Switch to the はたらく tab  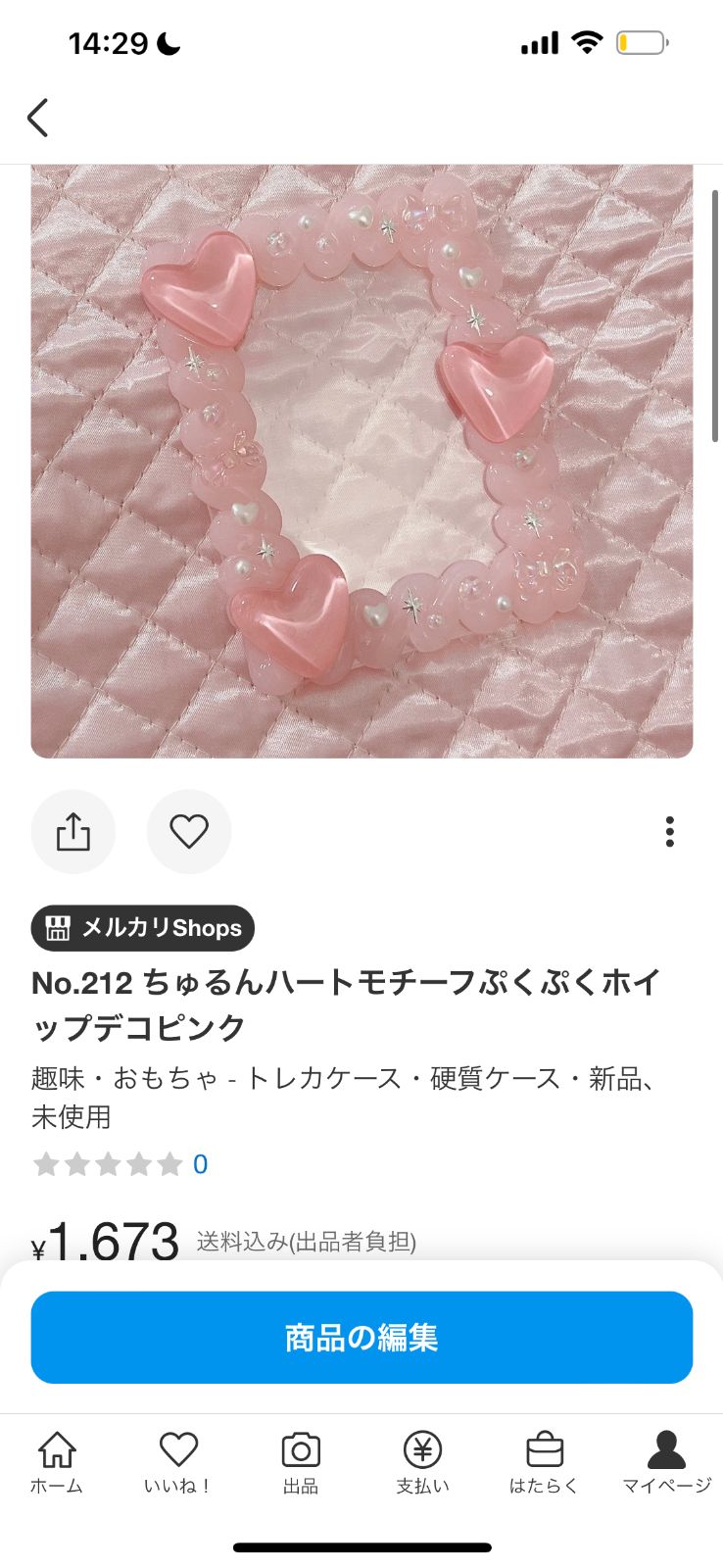[545, 1463]
